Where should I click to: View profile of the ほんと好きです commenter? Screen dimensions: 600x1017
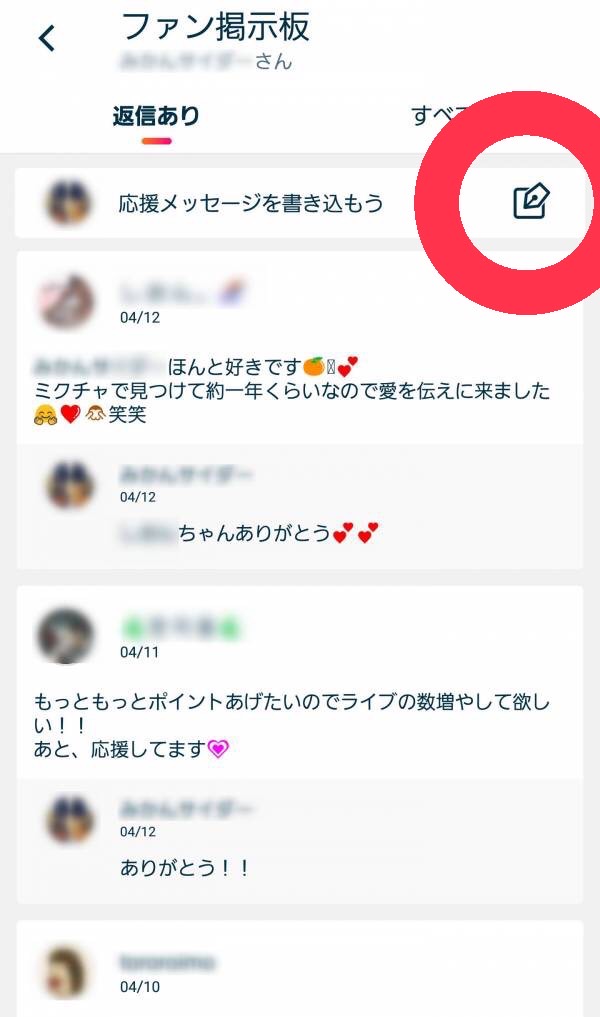click(x=66, y=300)
